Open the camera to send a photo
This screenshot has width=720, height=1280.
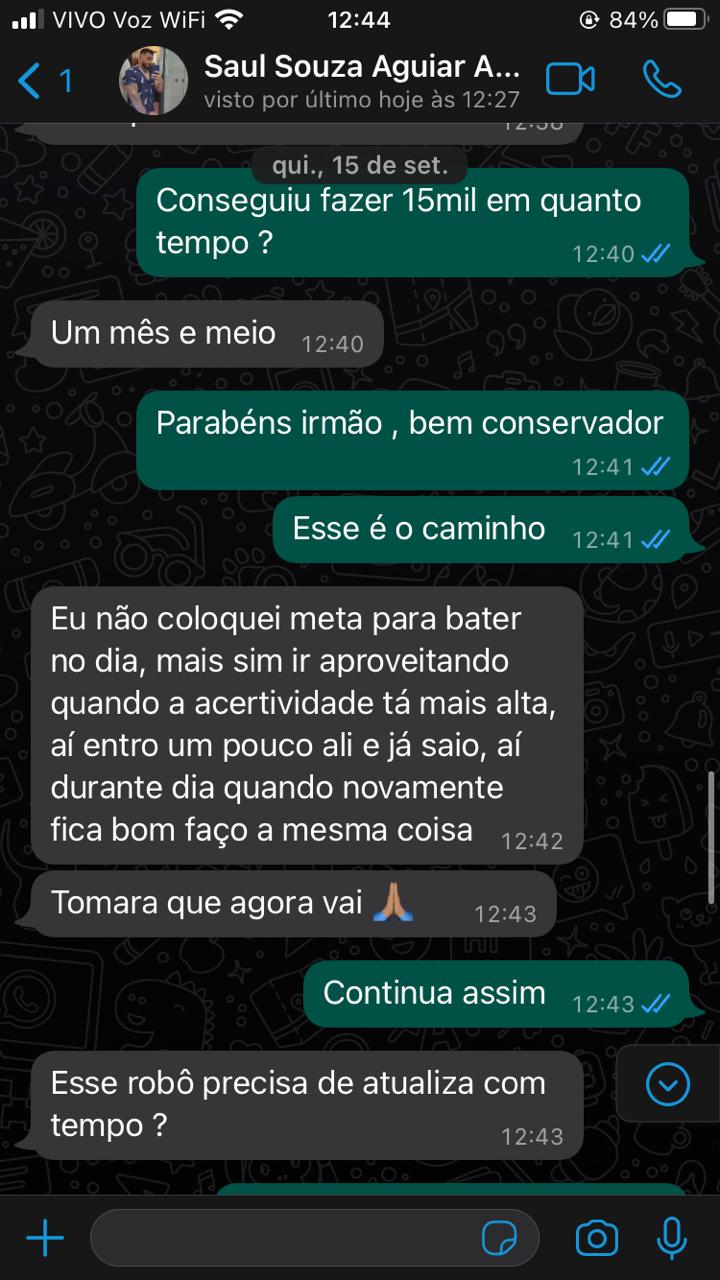coord(596,1239)
